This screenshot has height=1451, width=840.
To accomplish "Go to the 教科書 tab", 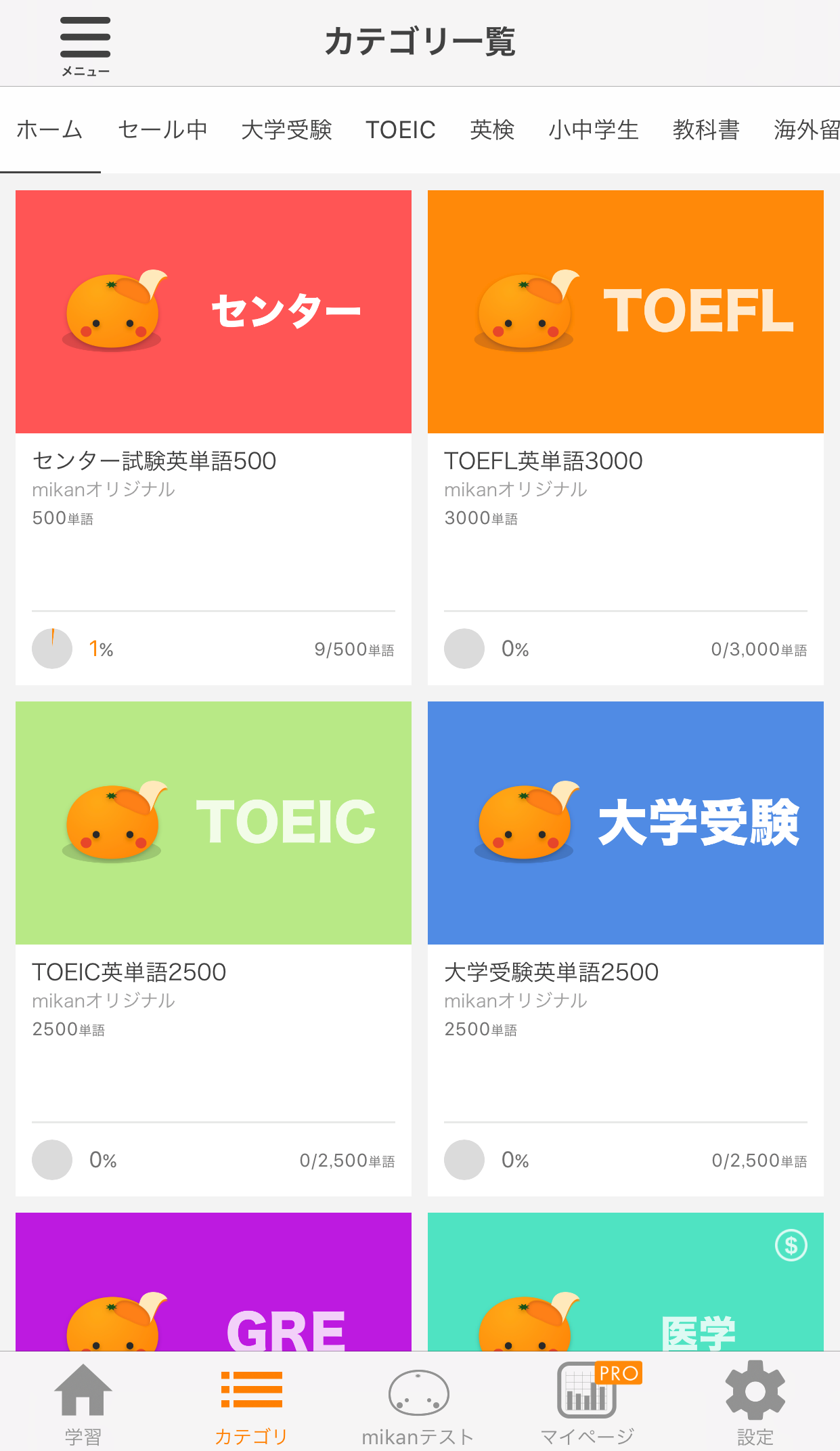I will point(706,129).
